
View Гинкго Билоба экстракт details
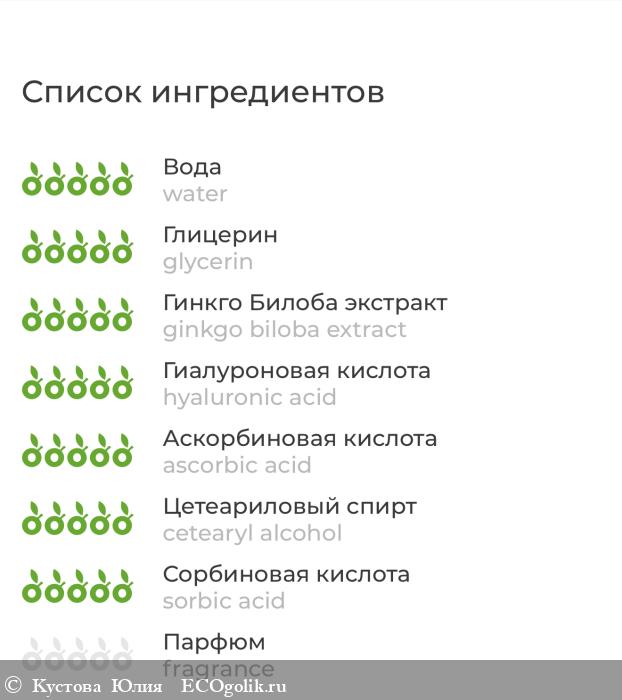pyautogui.click(x=304, y=316)
